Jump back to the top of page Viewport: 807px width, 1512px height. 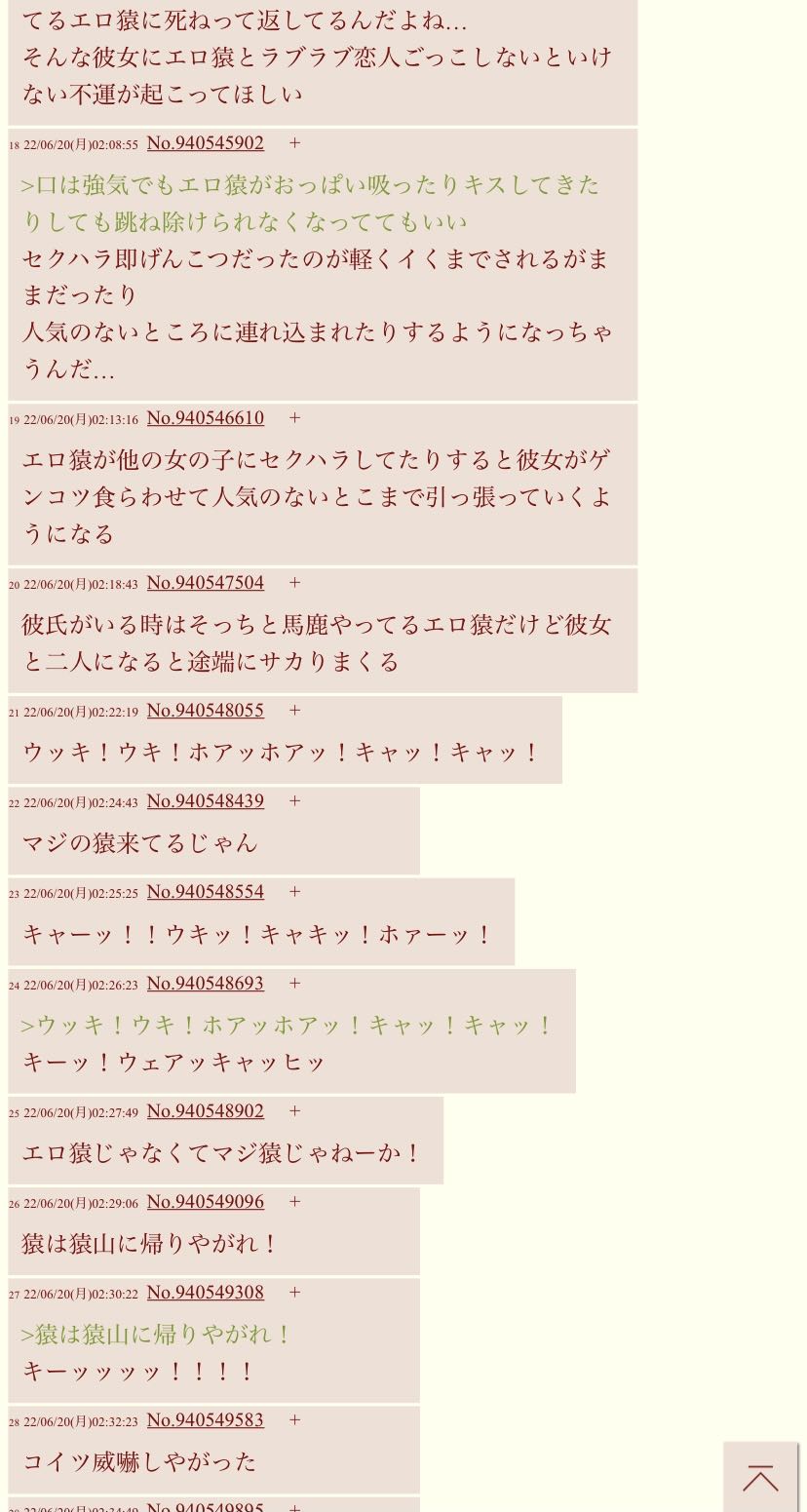[760, 1477]
